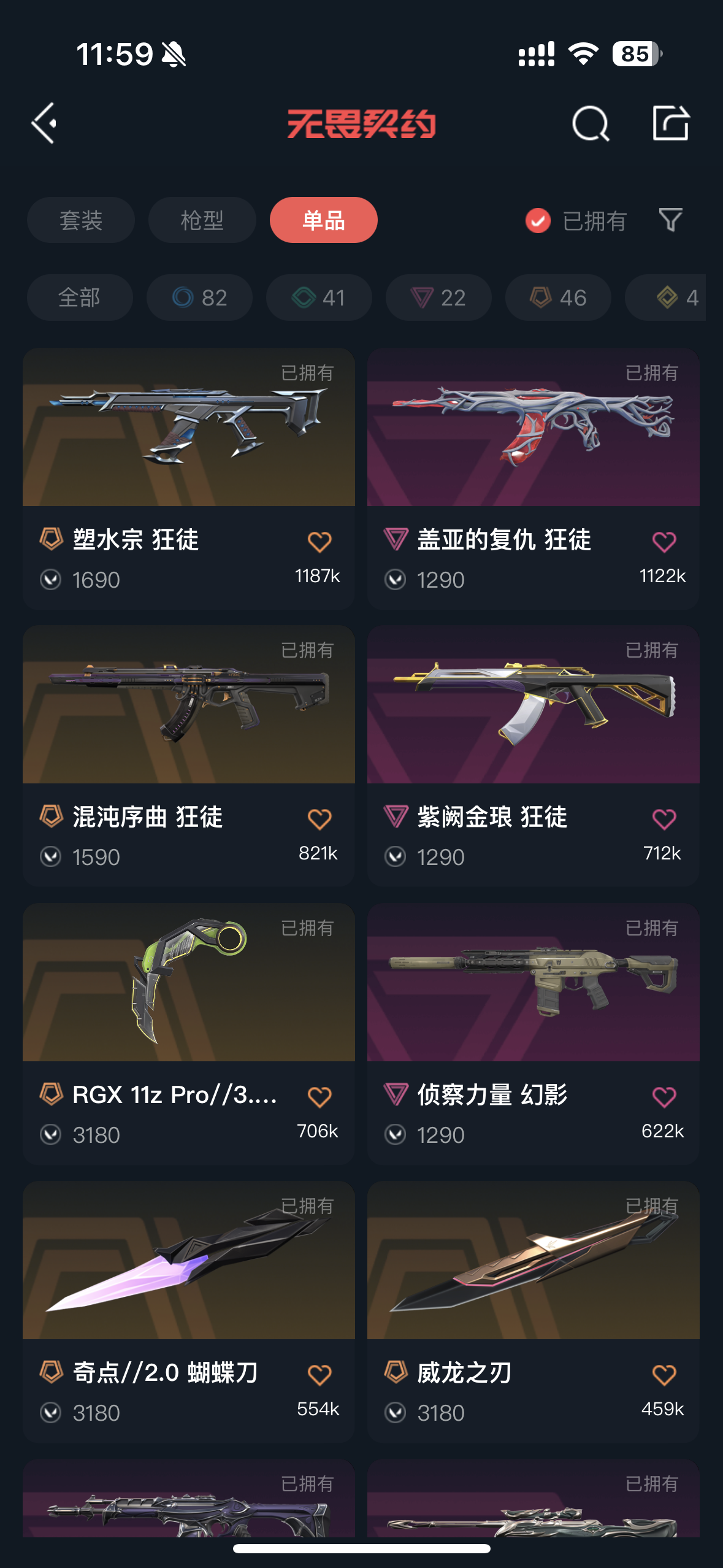Viewport: 723px width, 1568px height.
Task: Filter by the tier chip showing 82
Action: pos(199,298)
